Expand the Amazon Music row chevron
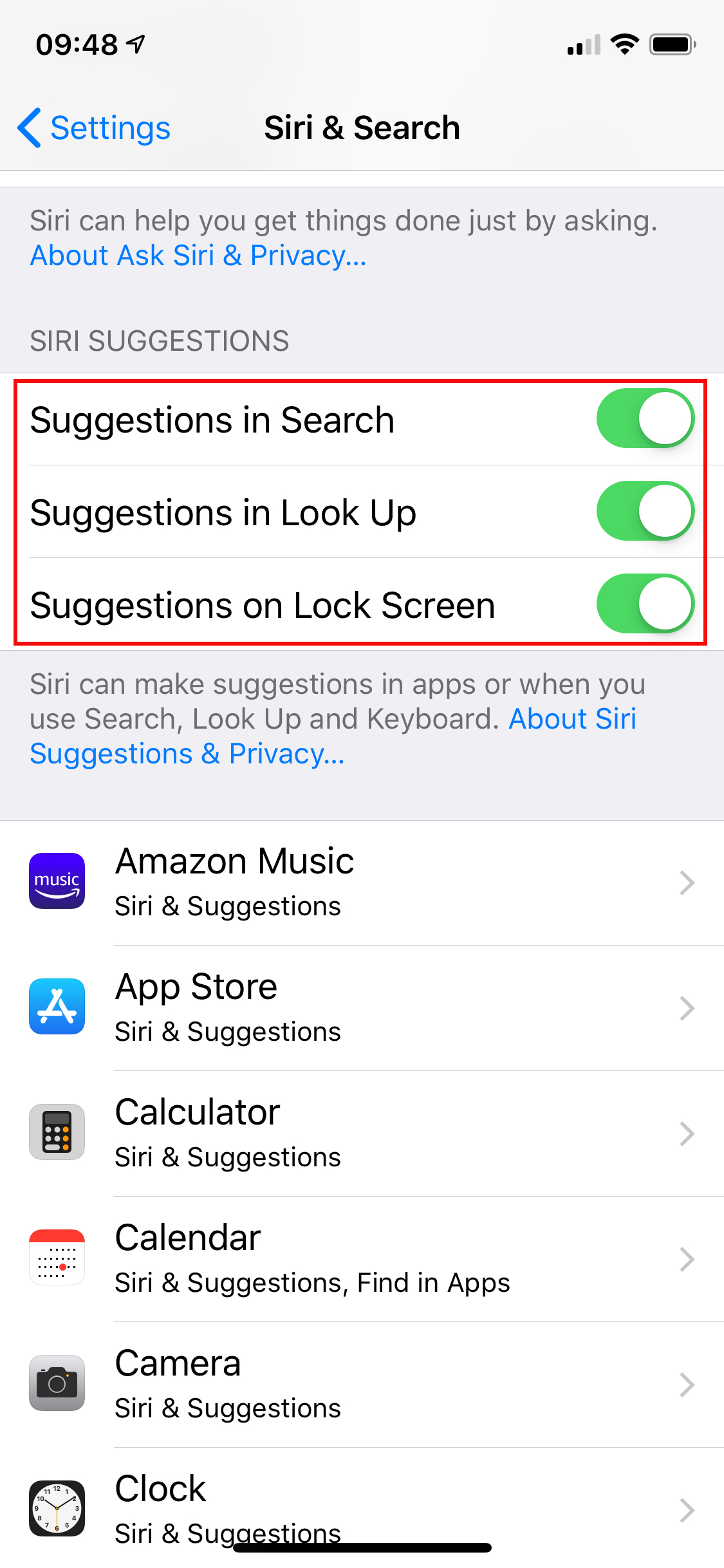The width and height of the screenshot is (724, 1568). pyautogui.click(x=687, y=882)
